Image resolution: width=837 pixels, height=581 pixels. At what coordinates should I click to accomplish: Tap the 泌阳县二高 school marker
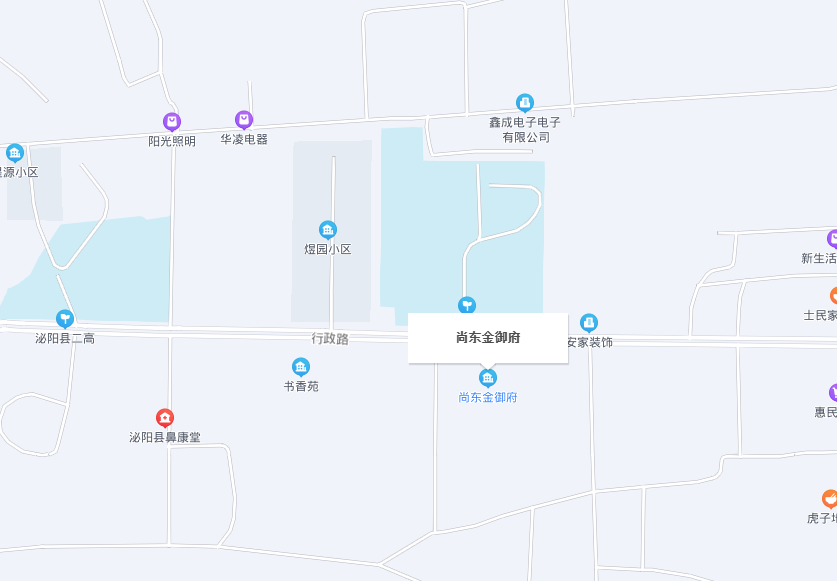click(x=65, y=319)
